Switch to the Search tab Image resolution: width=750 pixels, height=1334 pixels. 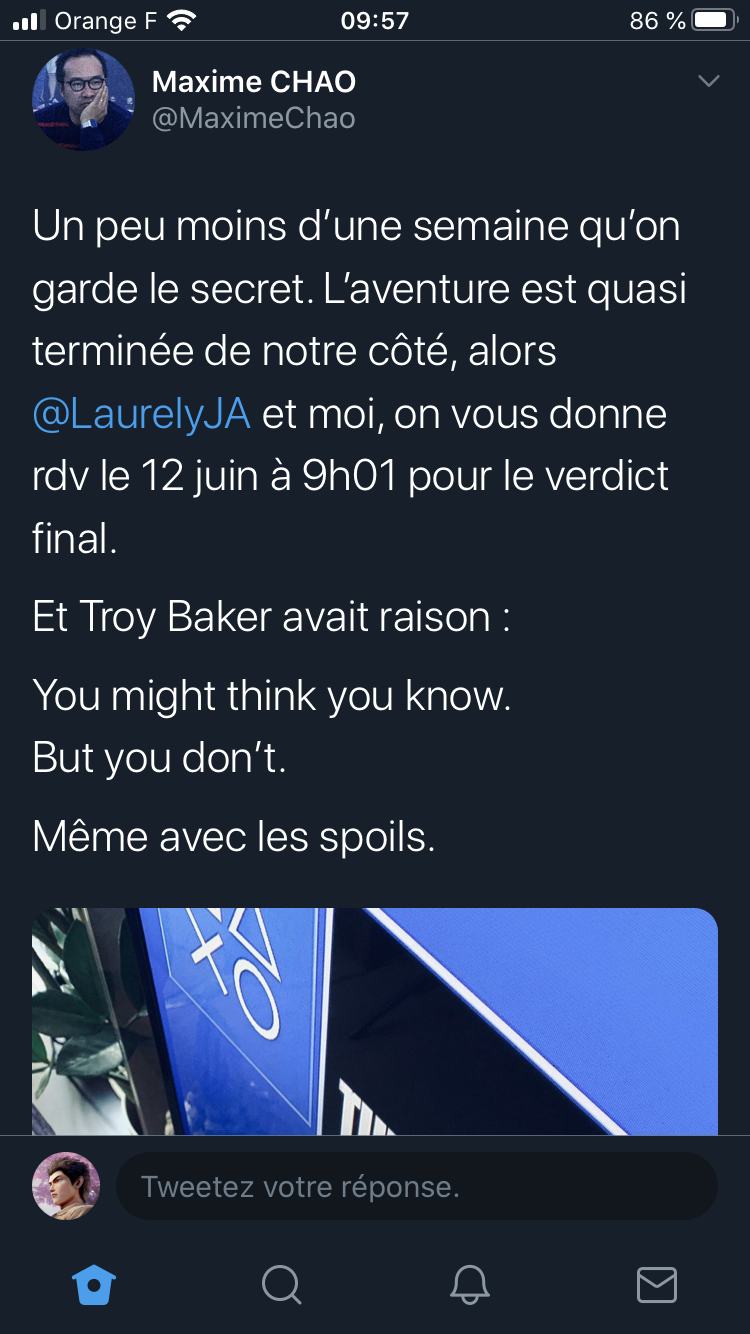281,1284
